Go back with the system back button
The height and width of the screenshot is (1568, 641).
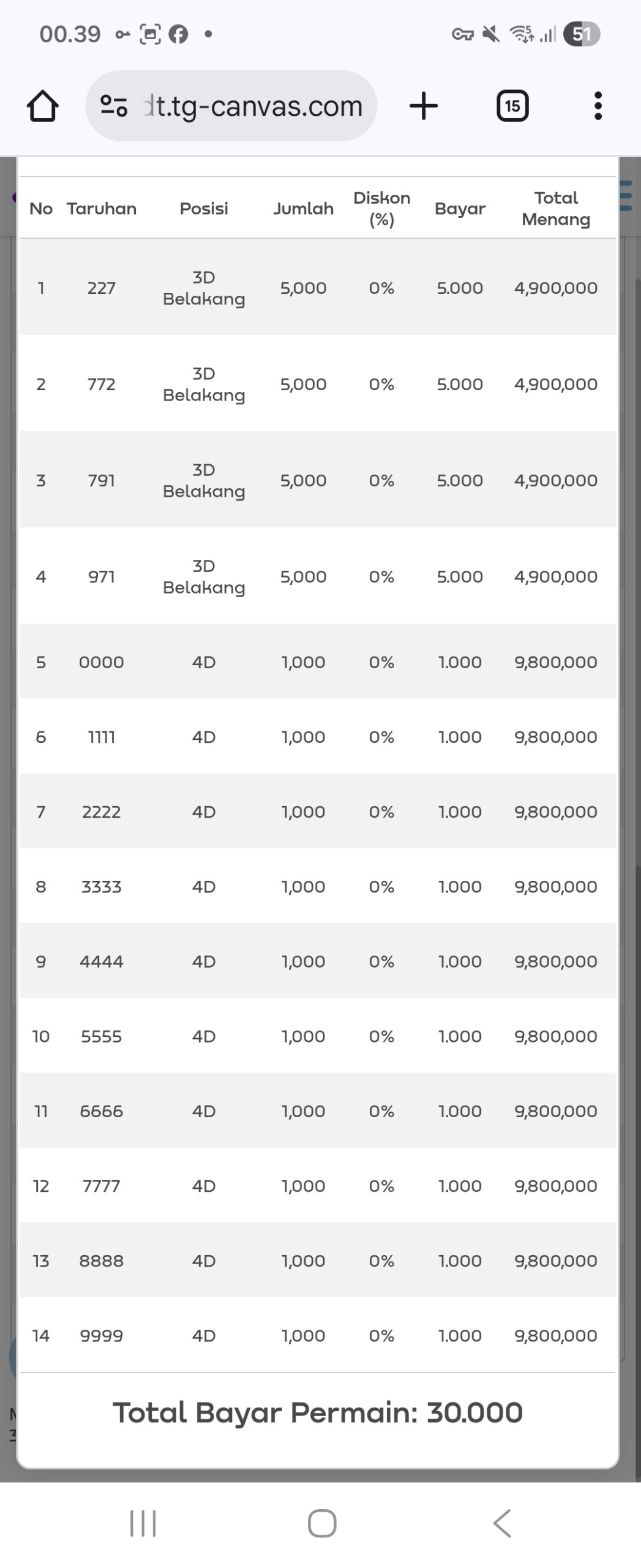pyautogui.click(x=502, y=1523)
